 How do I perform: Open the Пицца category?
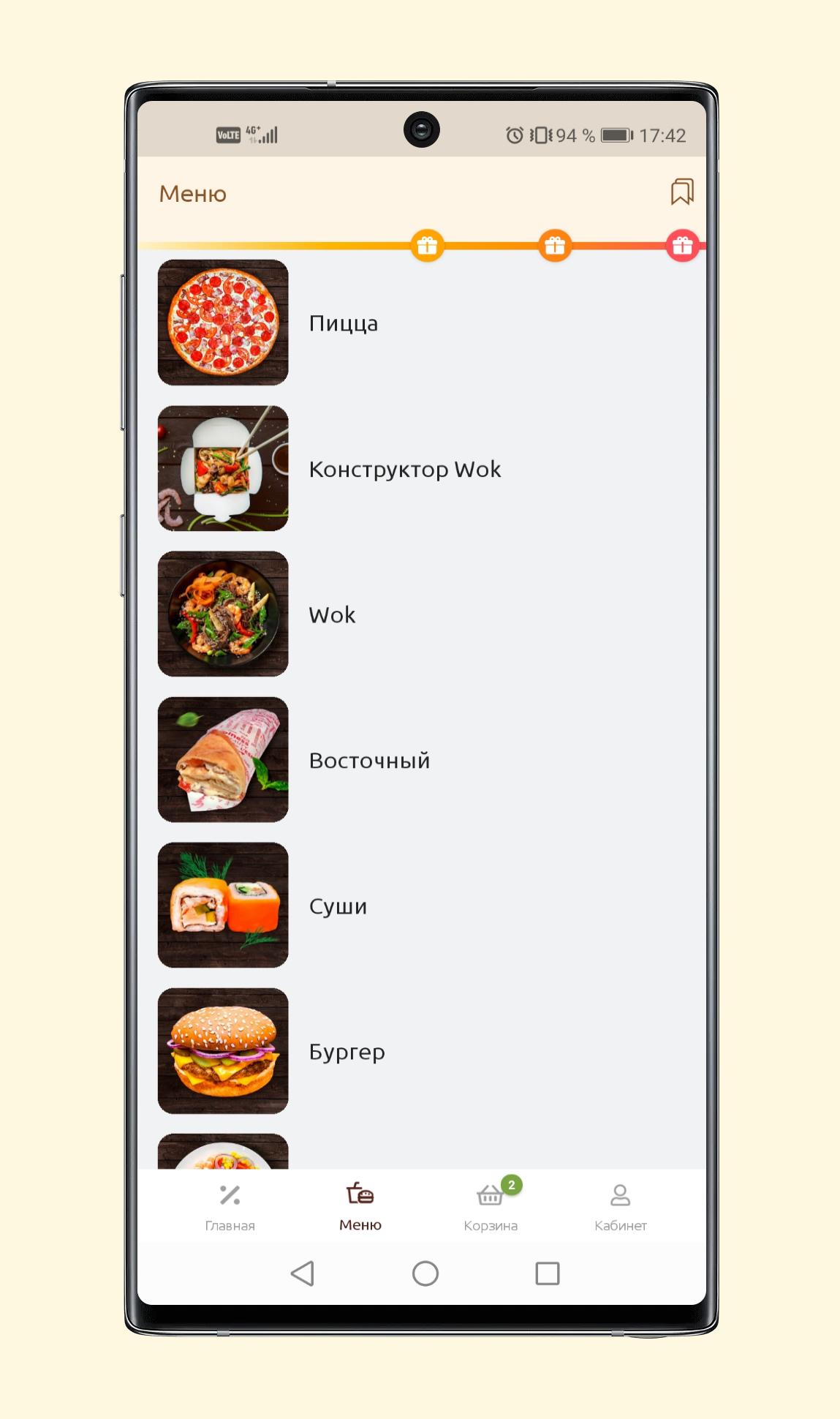pos(422,323)
